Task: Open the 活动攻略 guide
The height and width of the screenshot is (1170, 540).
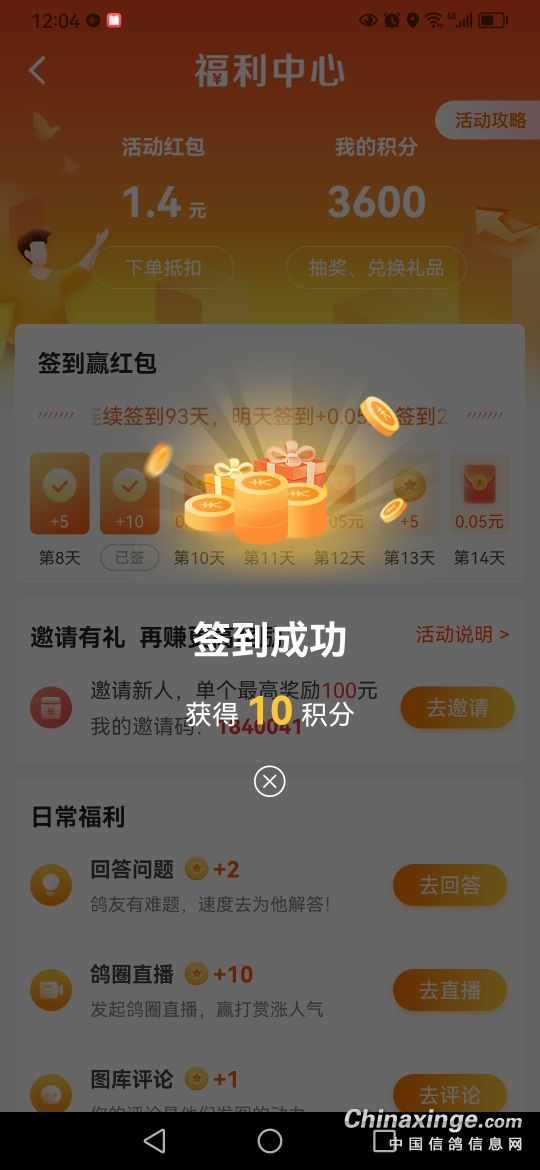Action: coord(489,120)
